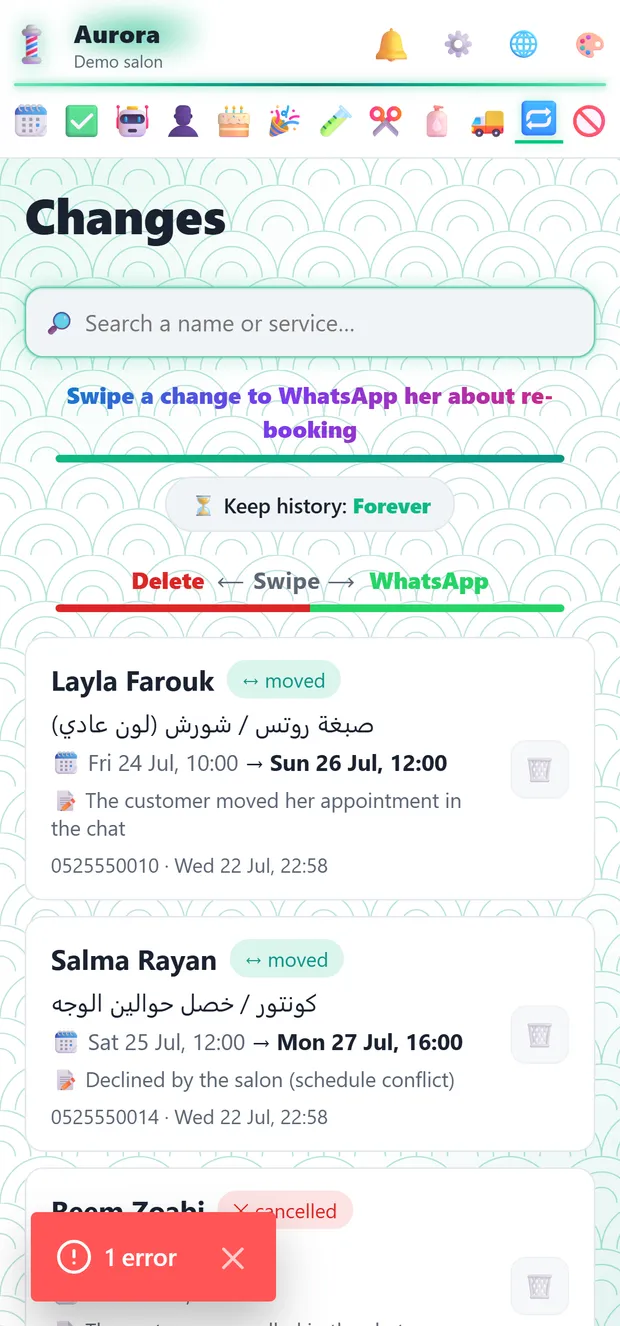Focus the name or service search field

click(x=310, y=323)
